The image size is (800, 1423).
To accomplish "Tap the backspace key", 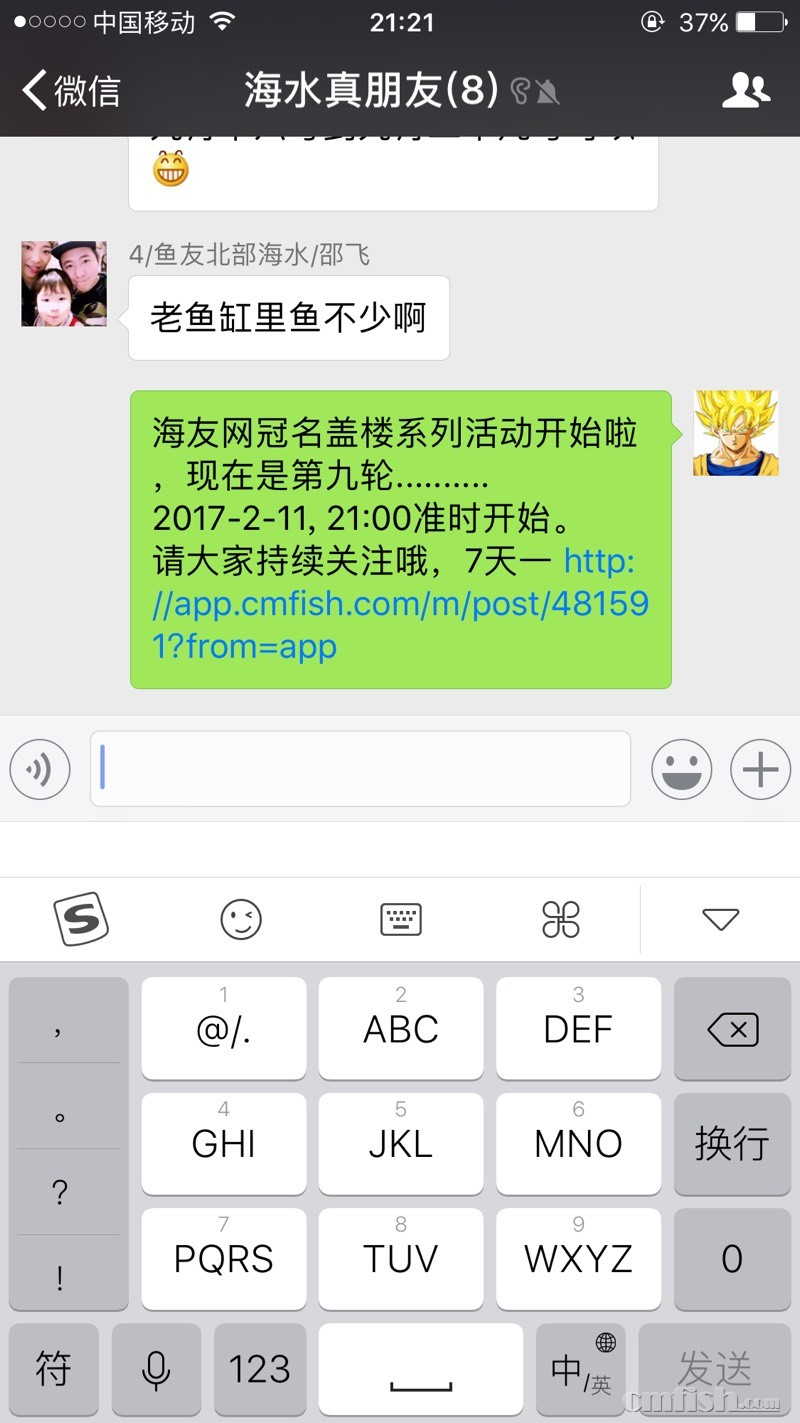I will coord(732,1029).
